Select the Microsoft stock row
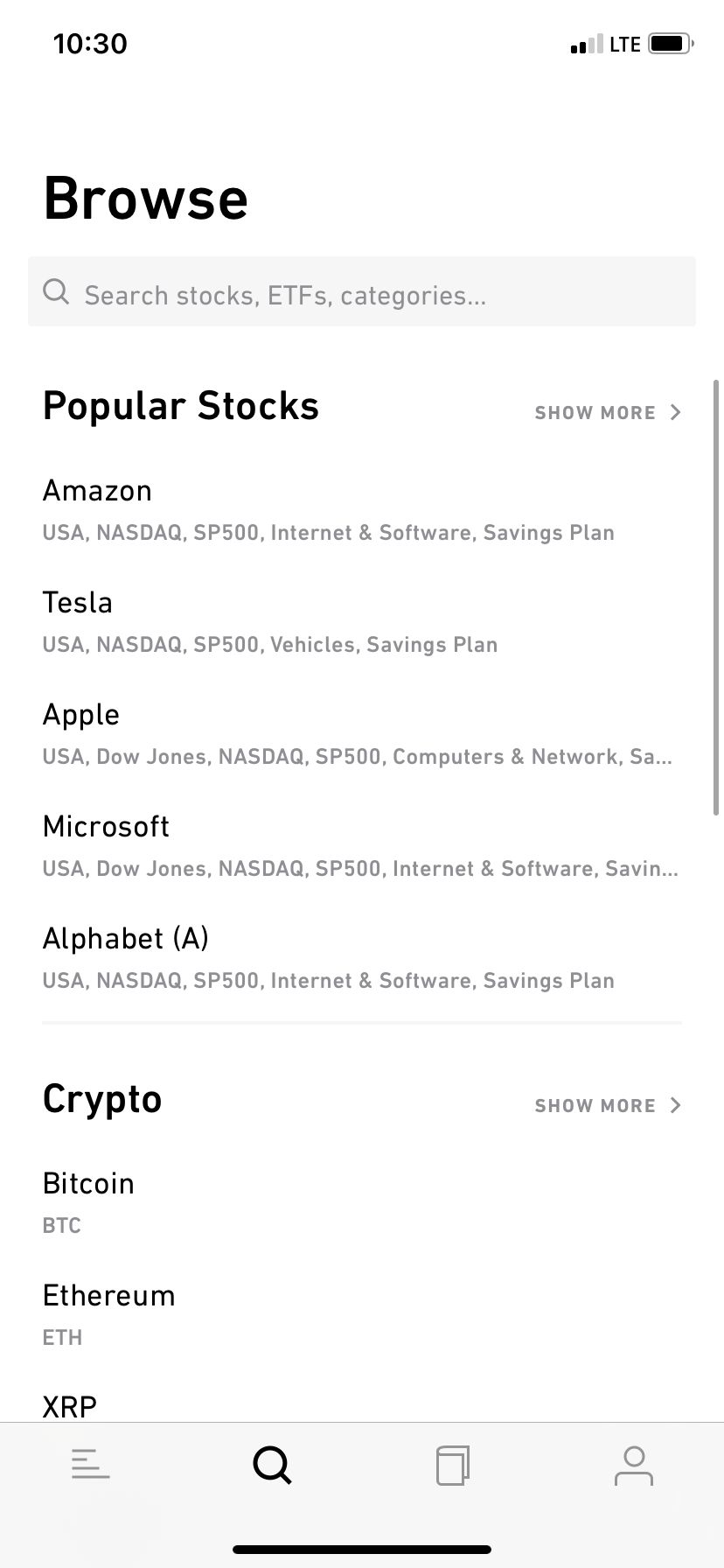The width and height of the screenshot is (724, 1568). pos(362,847)
